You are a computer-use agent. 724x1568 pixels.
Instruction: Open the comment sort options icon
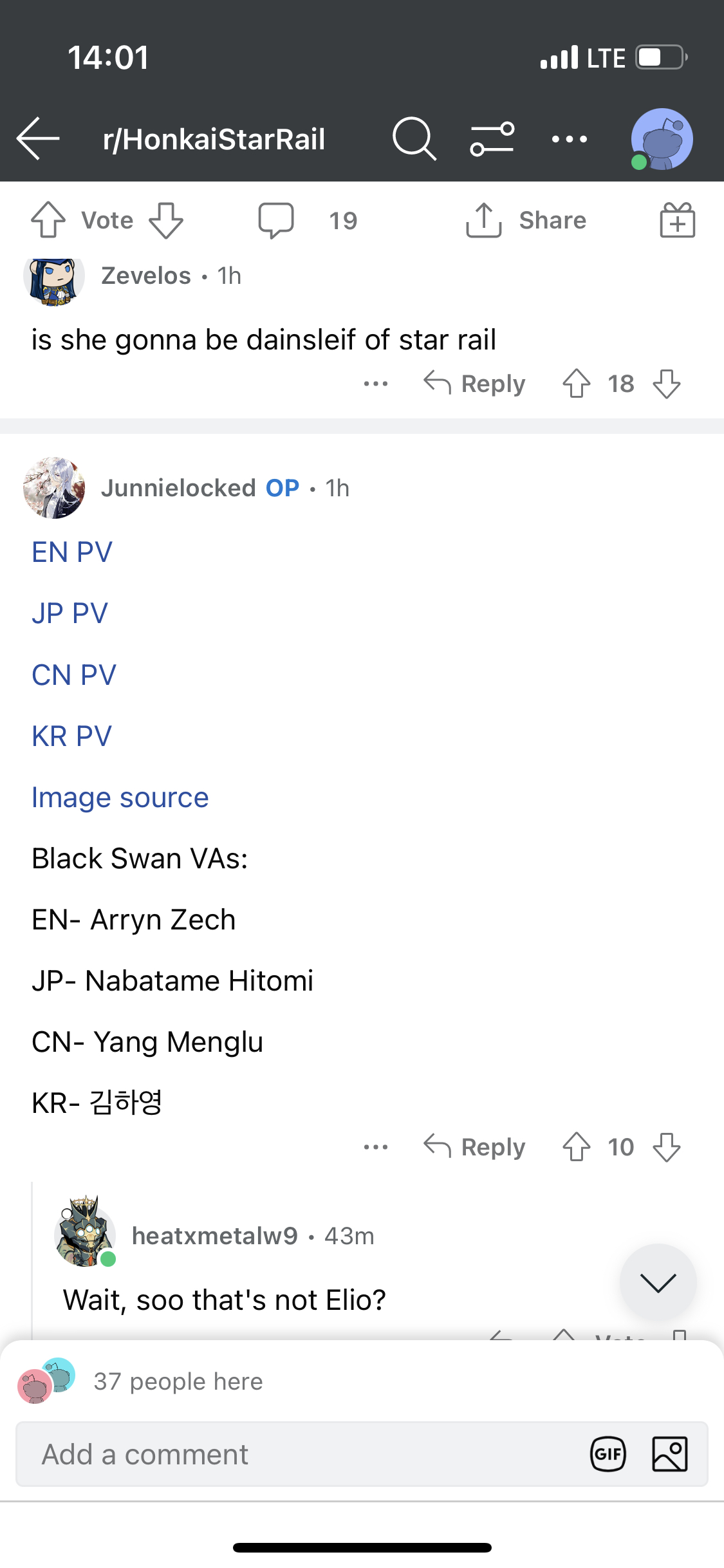(492, 139)
